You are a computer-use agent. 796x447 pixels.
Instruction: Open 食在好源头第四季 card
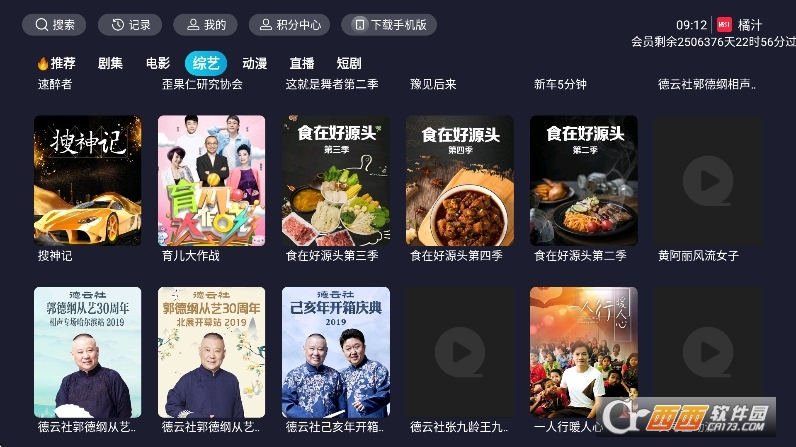pyautogui.click(x=459, y=189)
